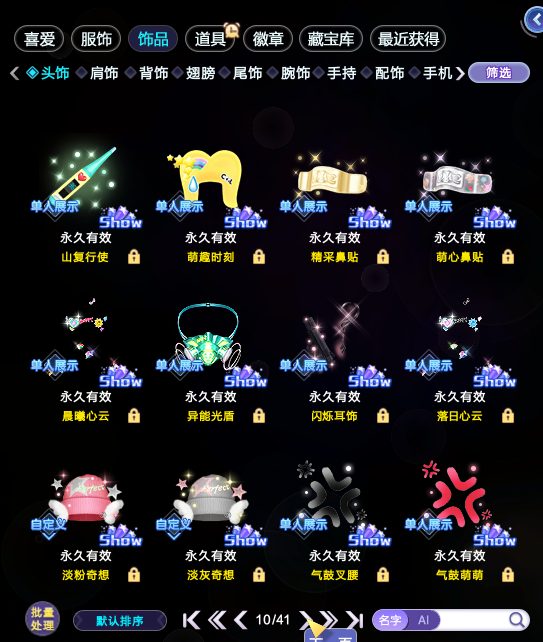The image size is (543, 642).
Task: Jump to the first page
Action: (x=191, y=620)
